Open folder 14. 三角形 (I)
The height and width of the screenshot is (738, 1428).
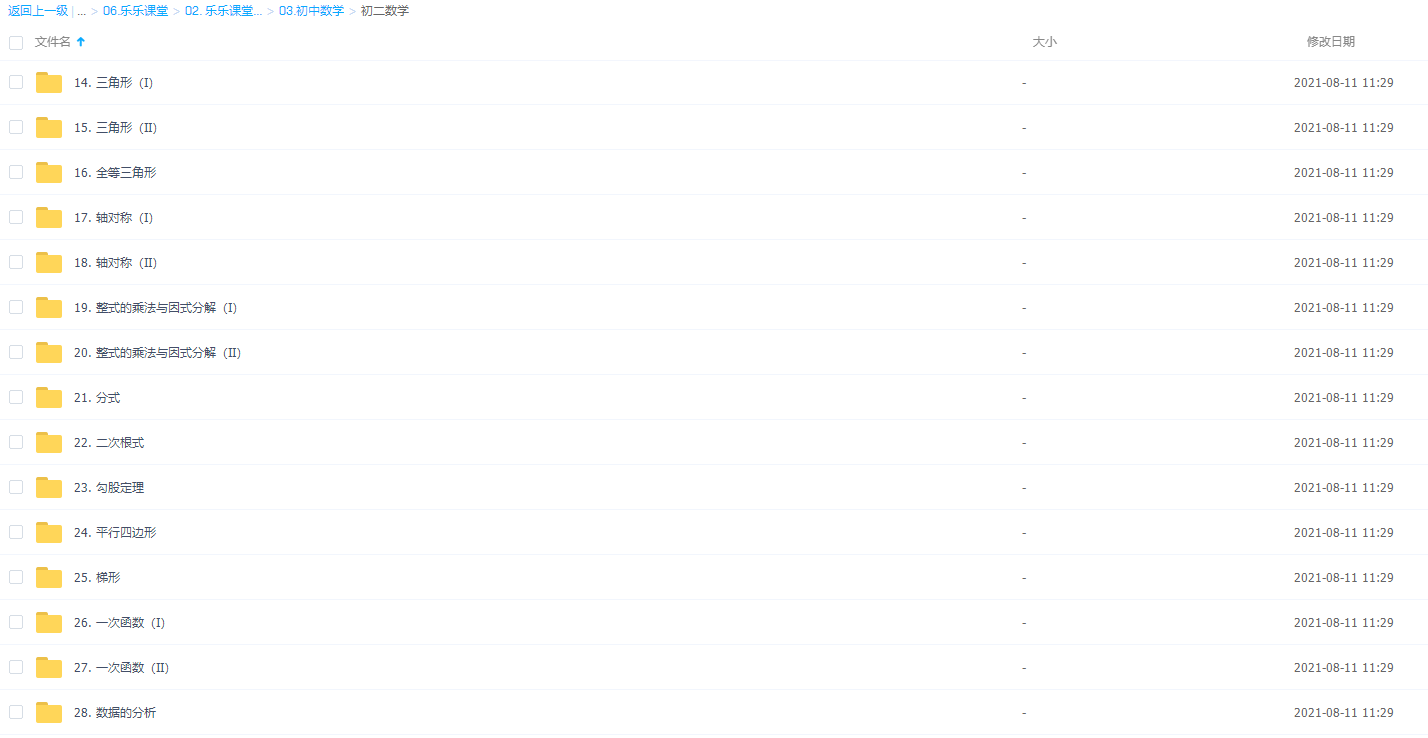[113, 83]
